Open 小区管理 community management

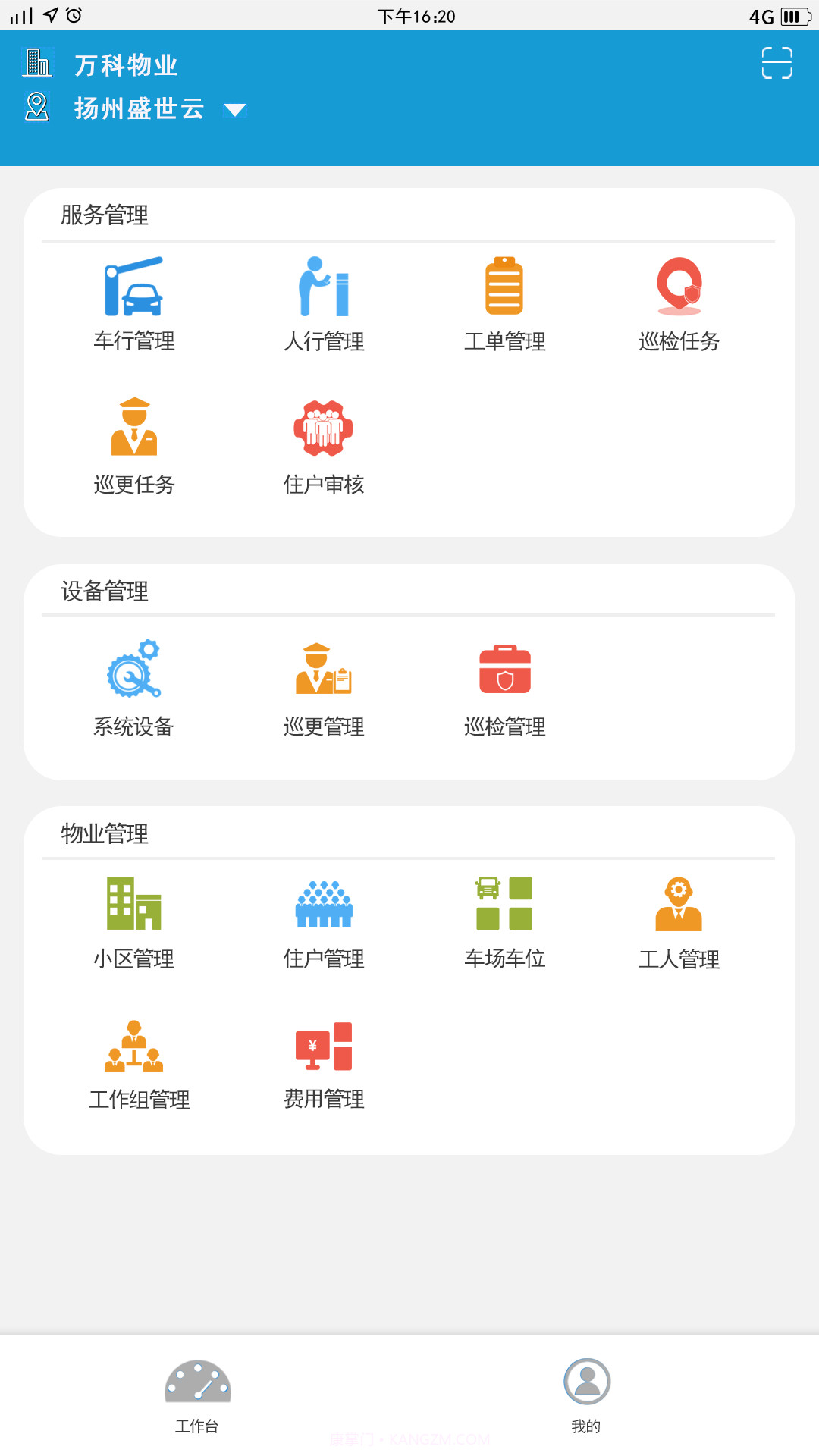pyautogui.click(x=133, y=918)
